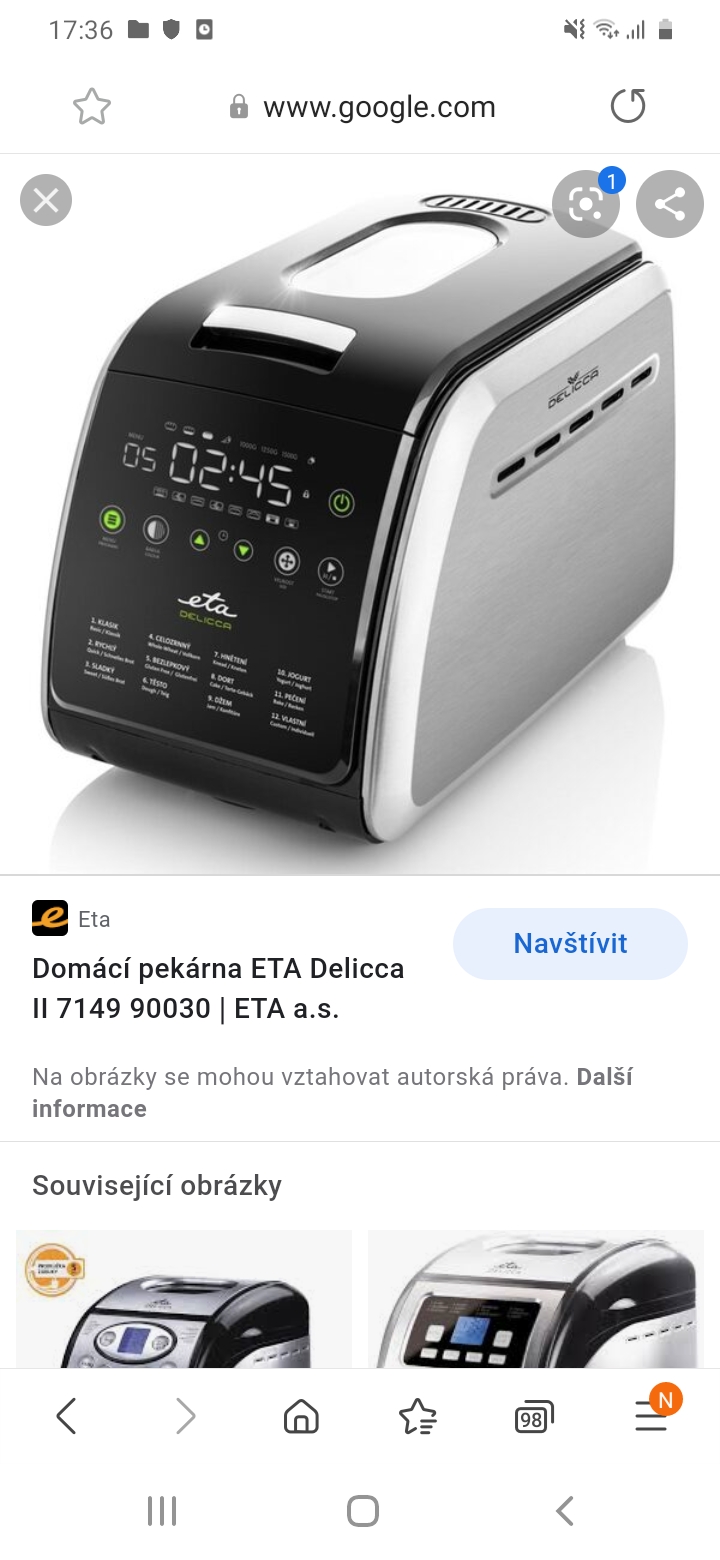
Task: Open the bookmarks list
Action: tap(417, 1415)
